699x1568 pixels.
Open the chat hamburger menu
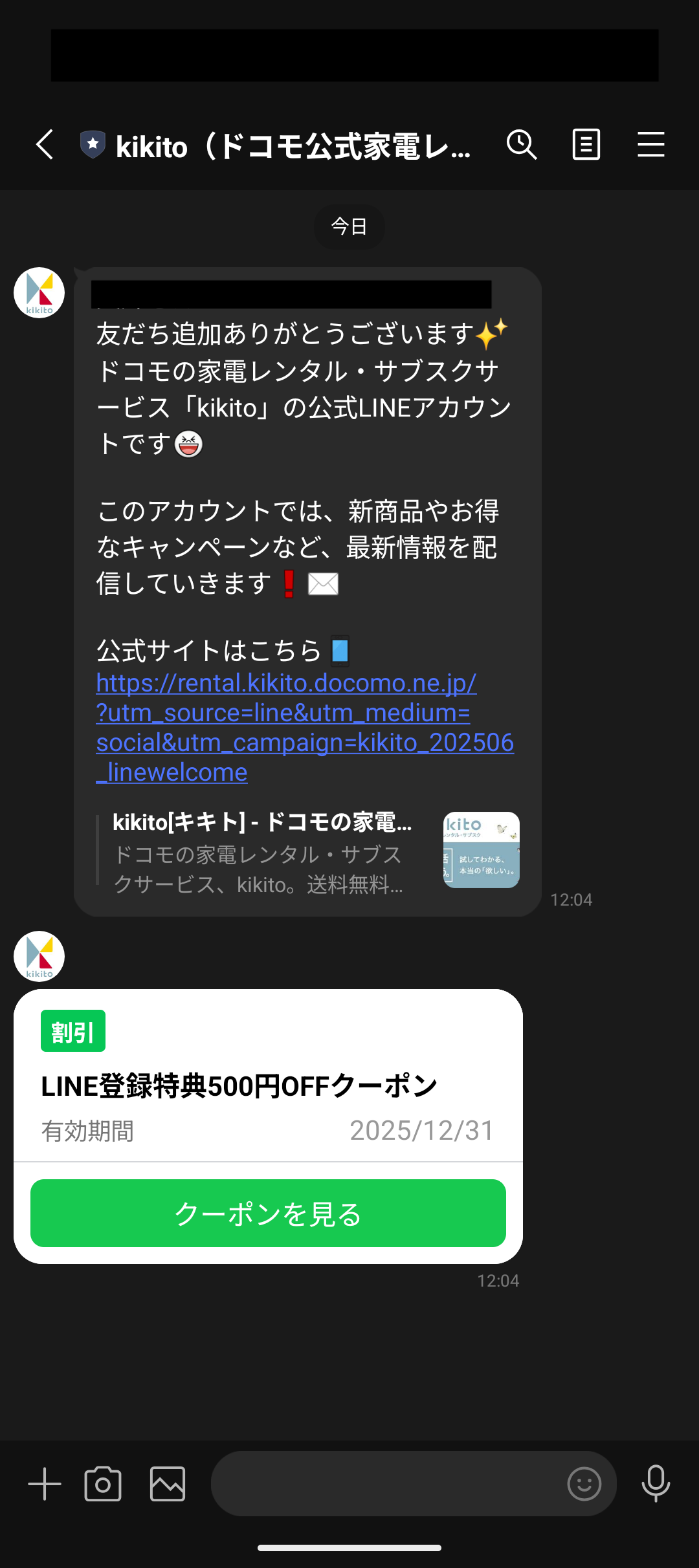[x=650, y=144]
